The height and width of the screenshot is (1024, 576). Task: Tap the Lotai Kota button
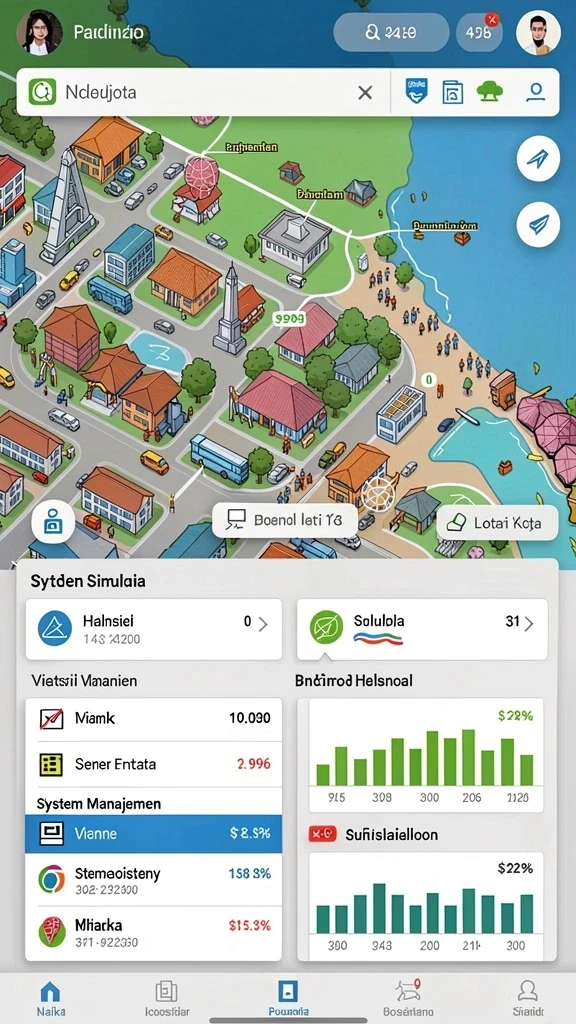click(497, 522)
